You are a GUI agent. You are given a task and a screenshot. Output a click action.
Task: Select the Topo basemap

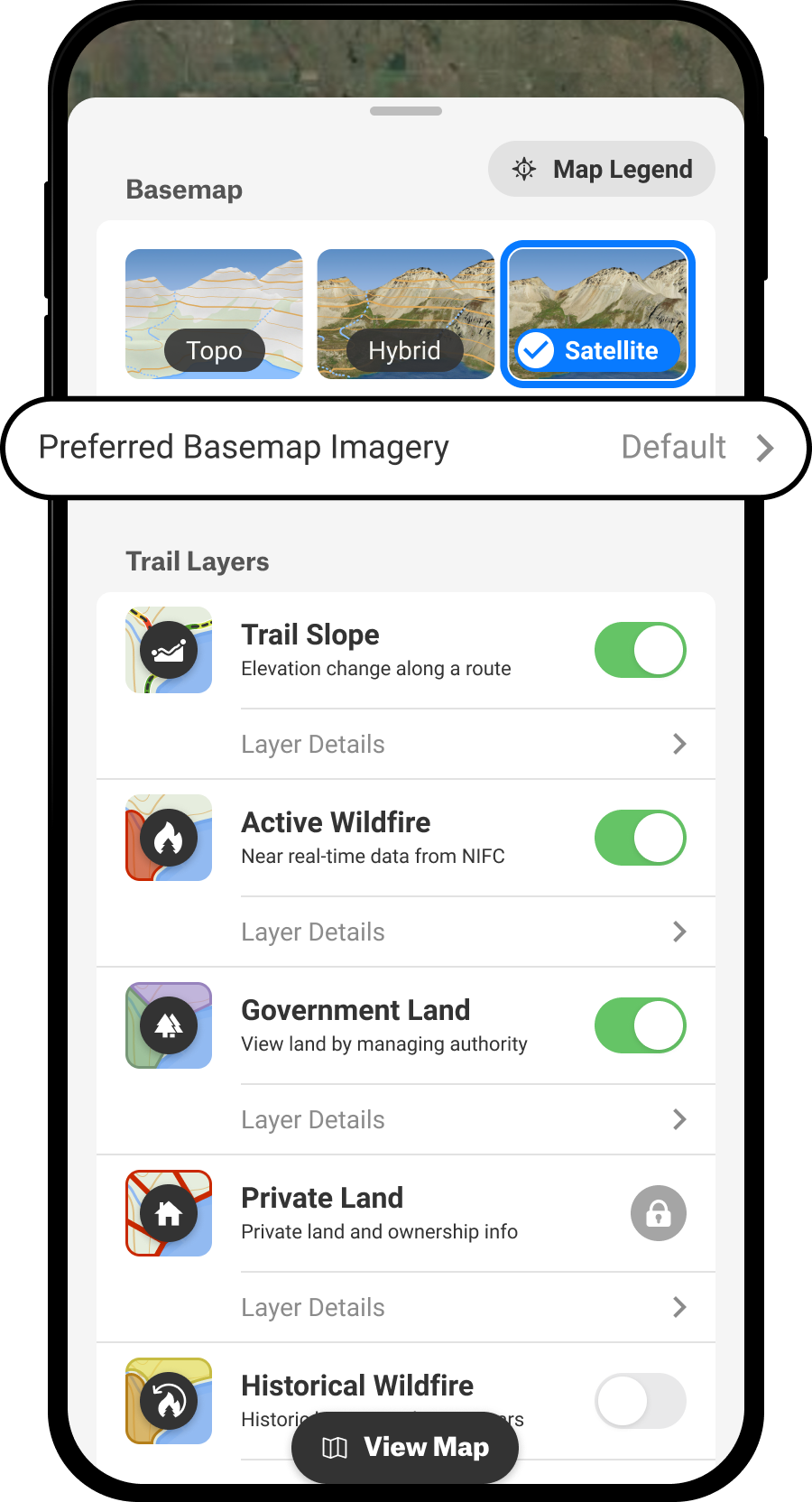(x=214, y=314)
